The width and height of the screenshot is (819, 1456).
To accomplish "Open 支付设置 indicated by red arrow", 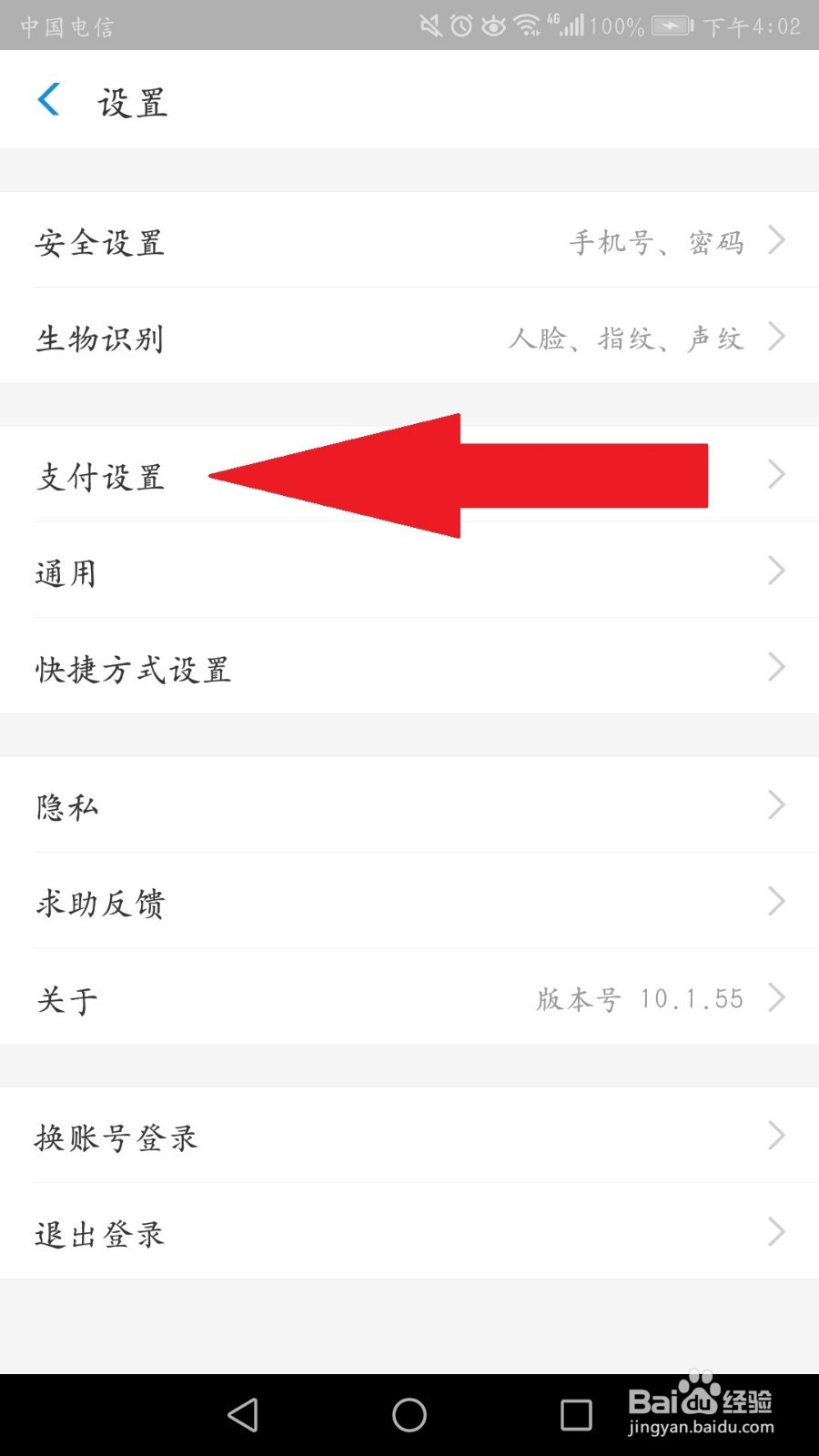I will click(x=100, y=477).
